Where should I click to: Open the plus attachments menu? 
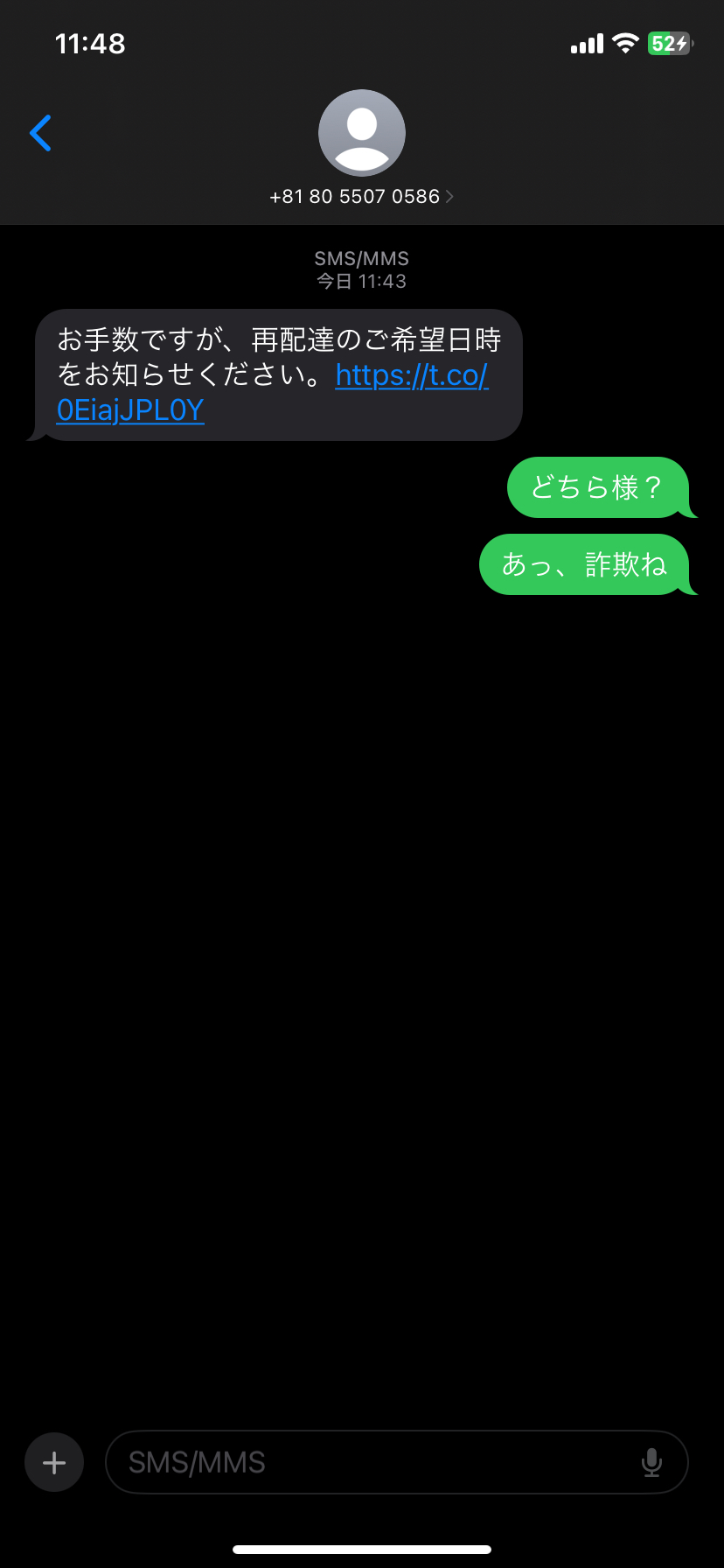pyautogui.click(x=54, y=1462)
